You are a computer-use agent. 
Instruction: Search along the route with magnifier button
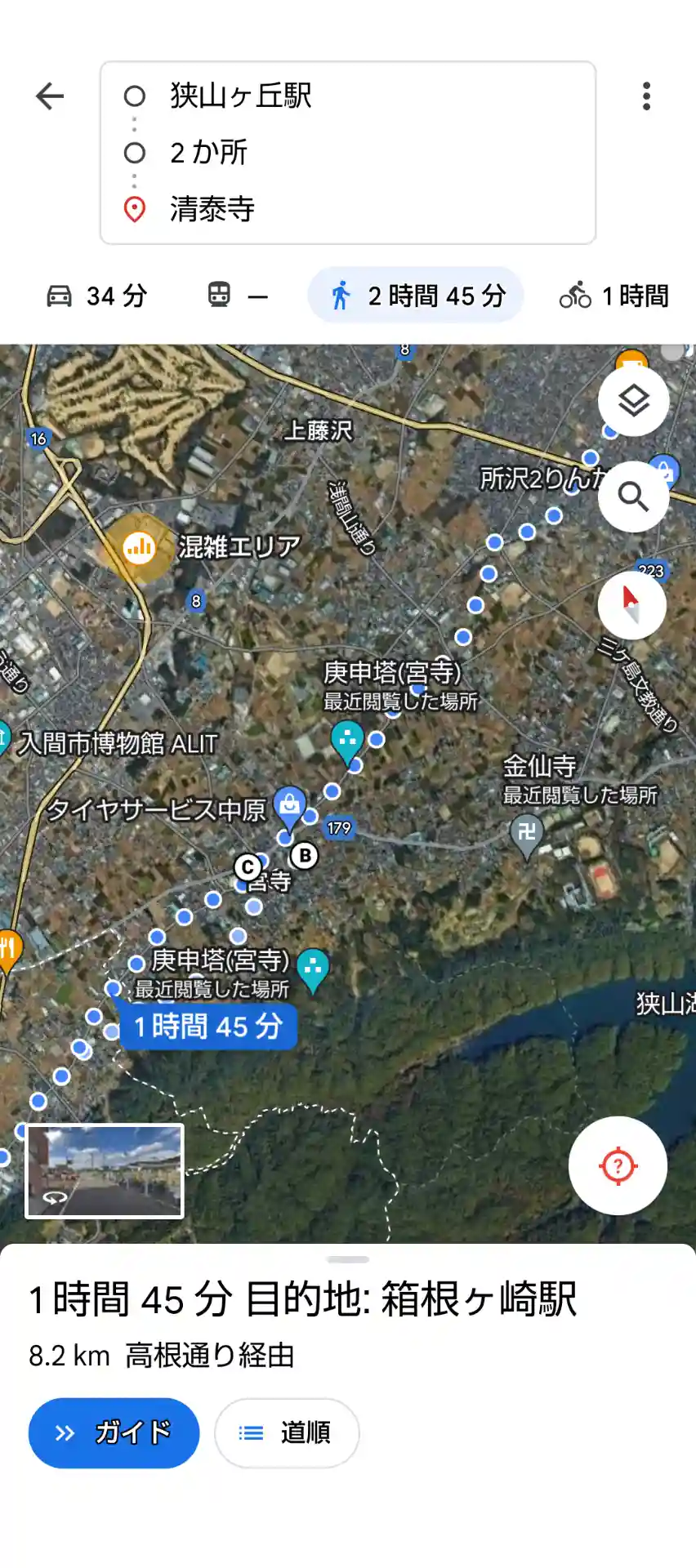click(x=633, y=497)
